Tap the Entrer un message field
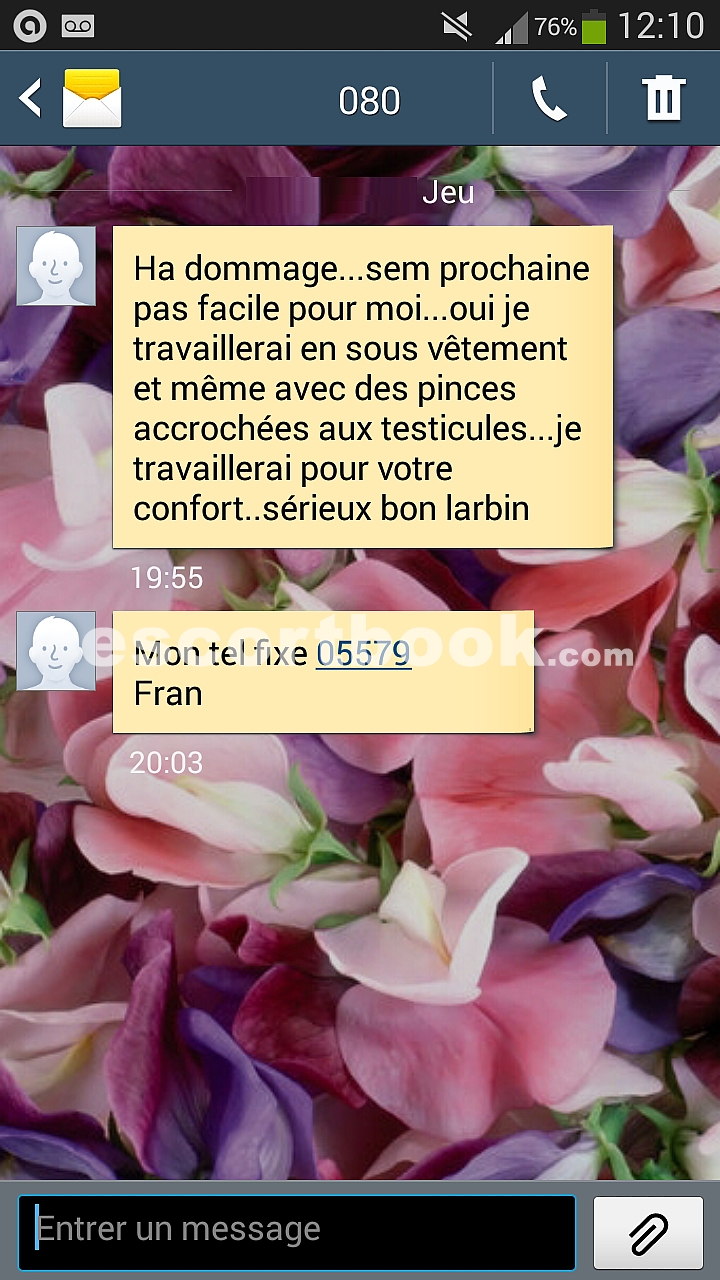720x1280 pixels. (297, 1232)
